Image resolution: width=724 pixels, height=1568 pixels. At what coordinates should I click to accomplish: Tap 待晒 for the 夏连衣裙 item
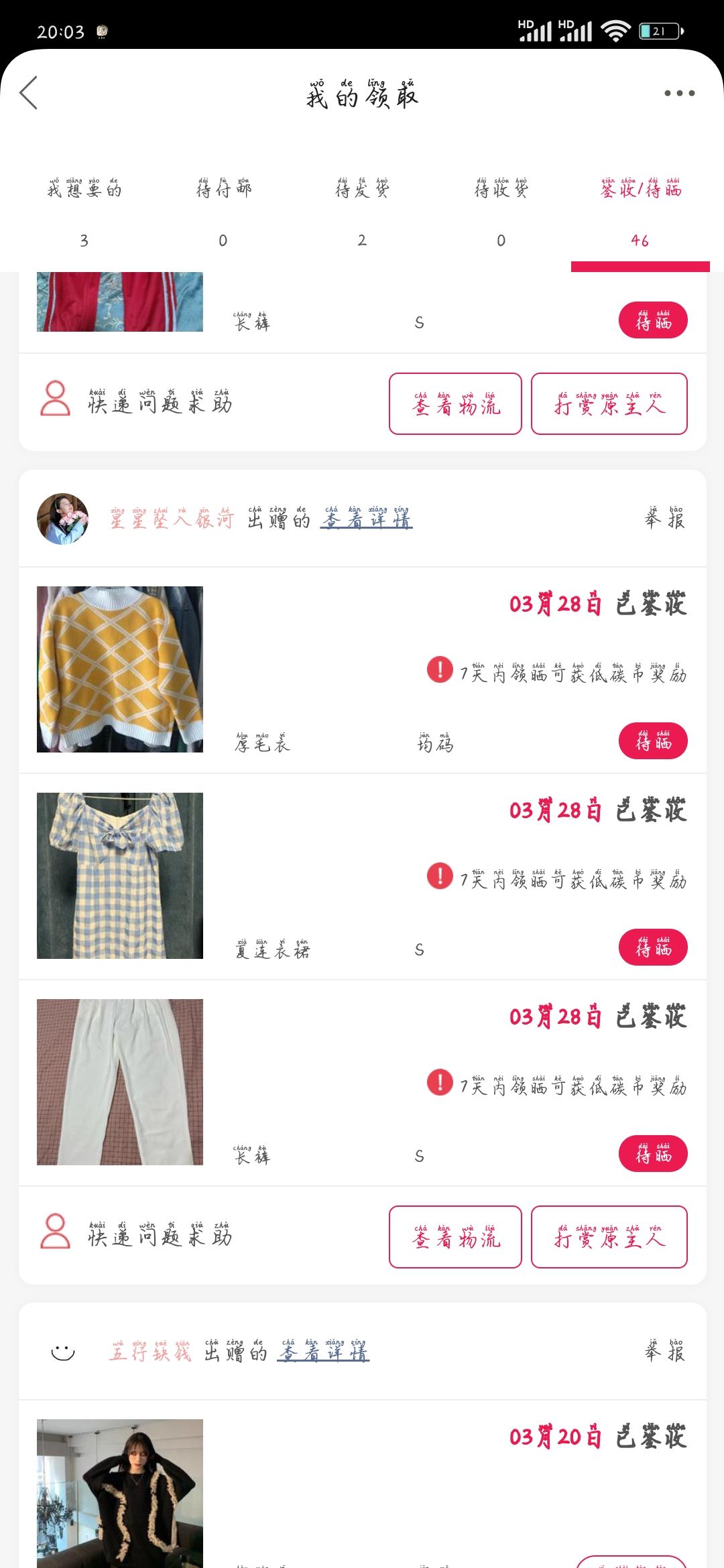click(652, 948)
